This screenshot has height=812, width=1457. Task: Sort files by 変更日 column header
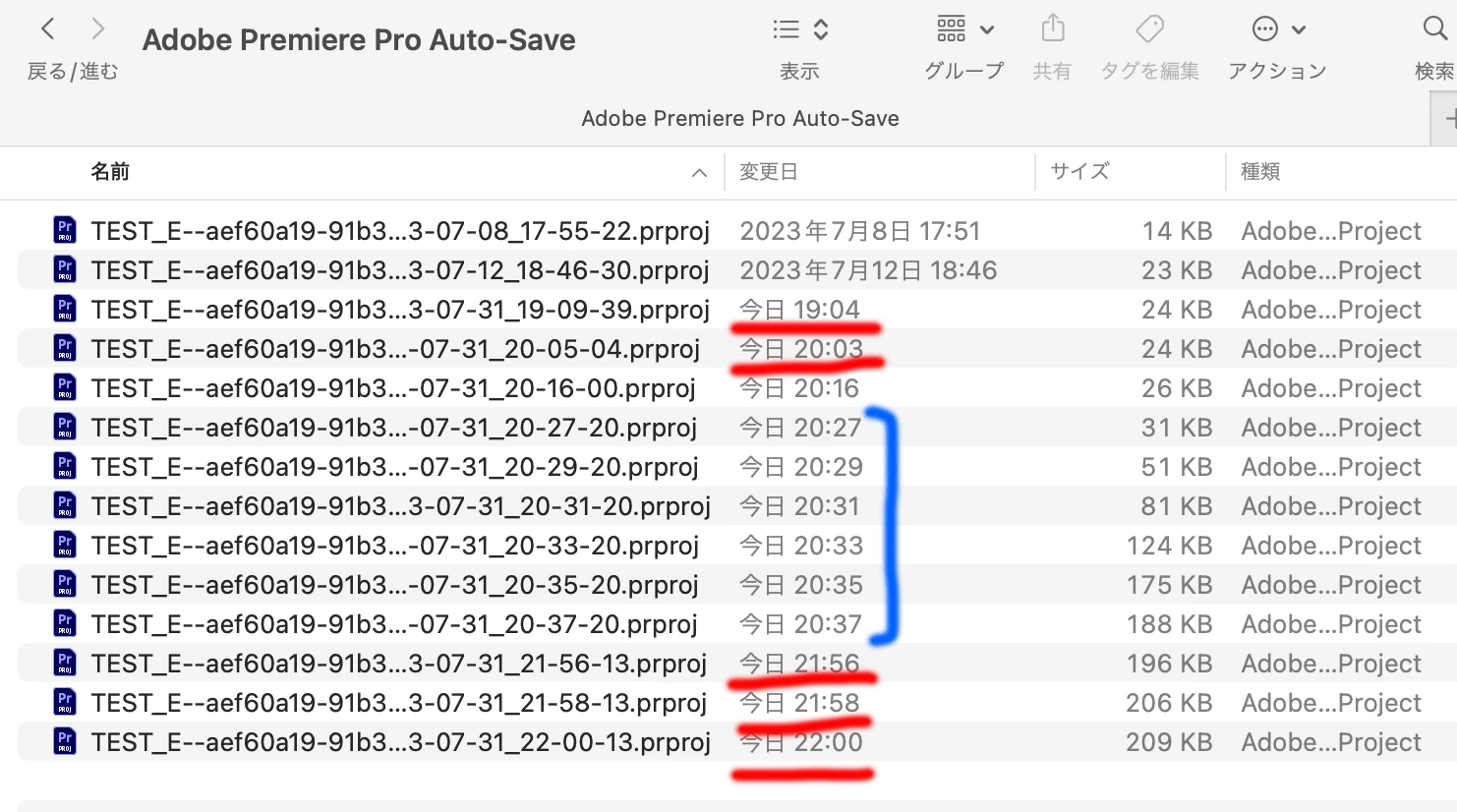point(769,172)
